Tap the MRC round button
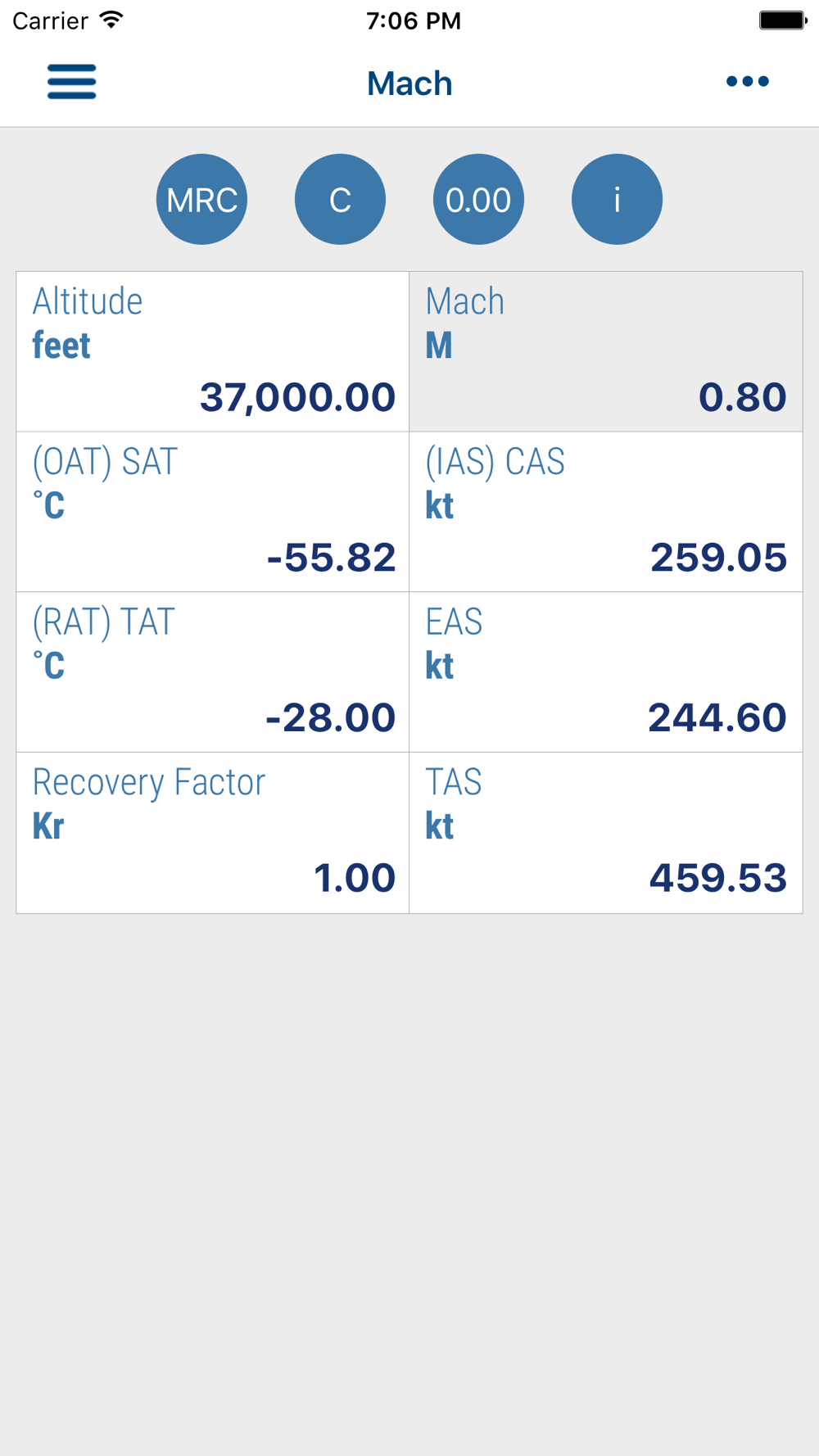 pyautogui.click(x=201, y=199)
